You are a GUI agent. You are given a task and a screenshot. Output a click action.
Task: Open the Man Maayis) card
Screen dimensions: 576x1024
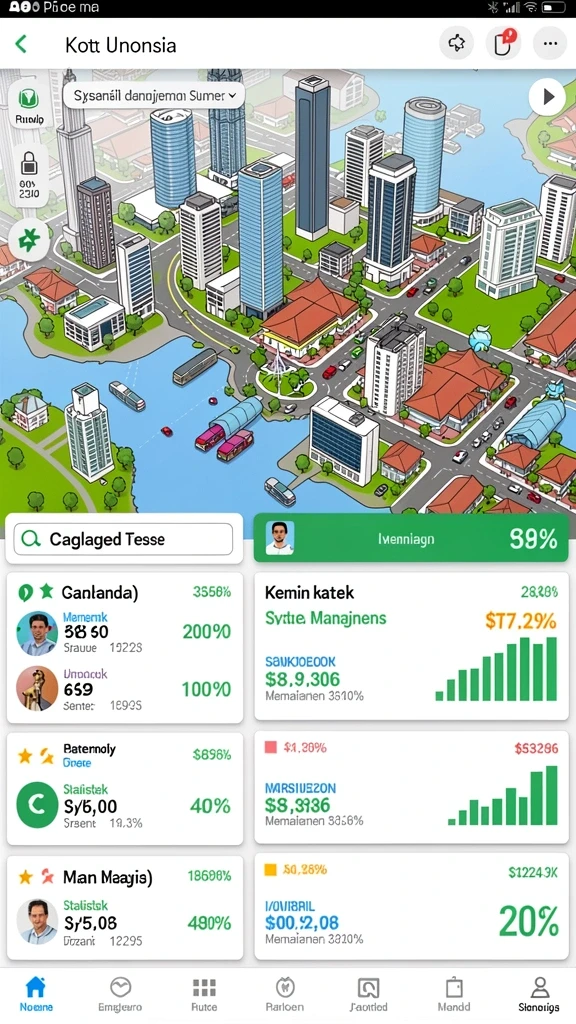point(125,908)
